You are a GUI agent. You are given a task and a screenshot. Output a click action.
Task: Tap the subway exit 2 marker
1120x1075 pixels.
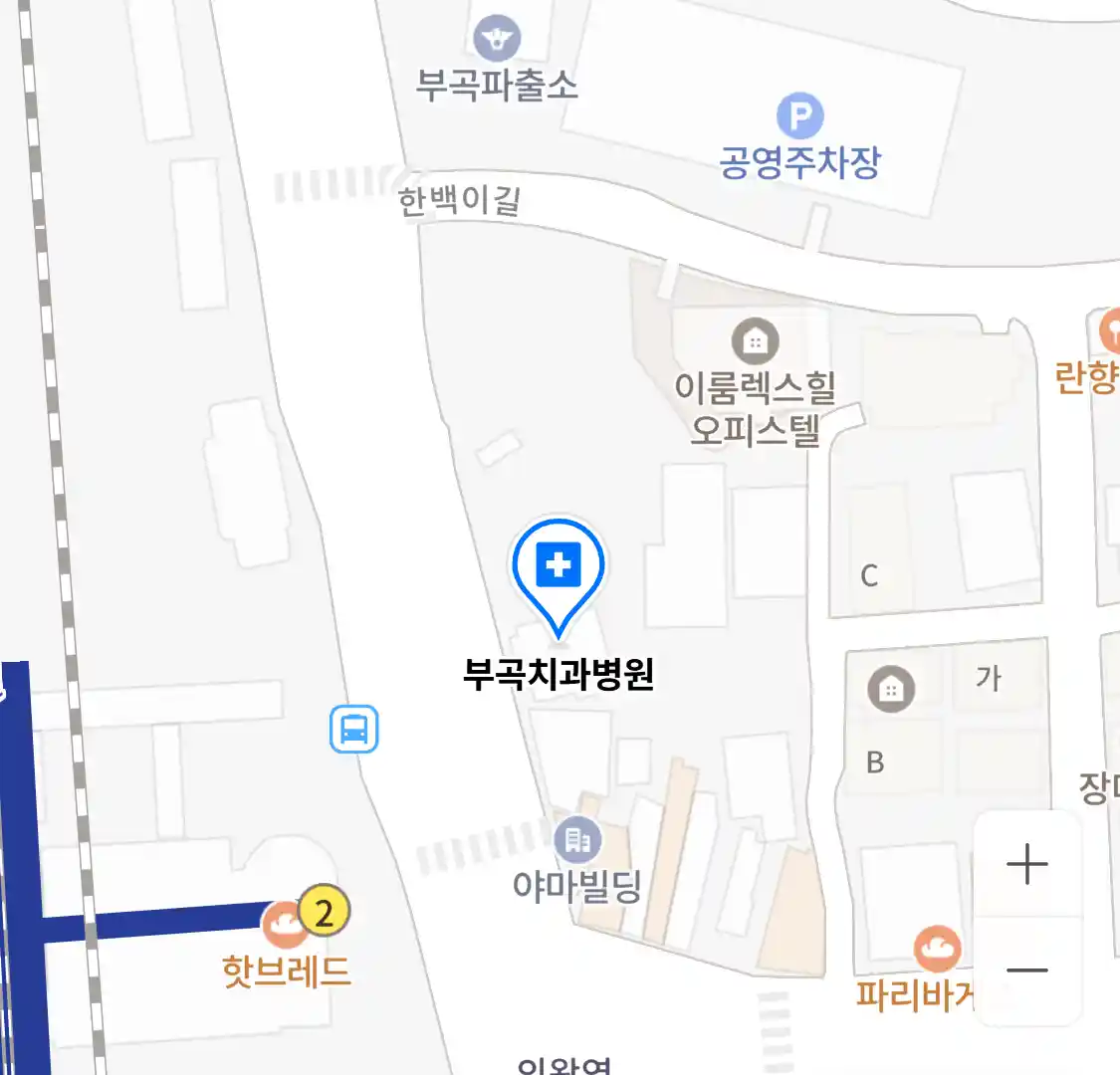coord(325,910)
